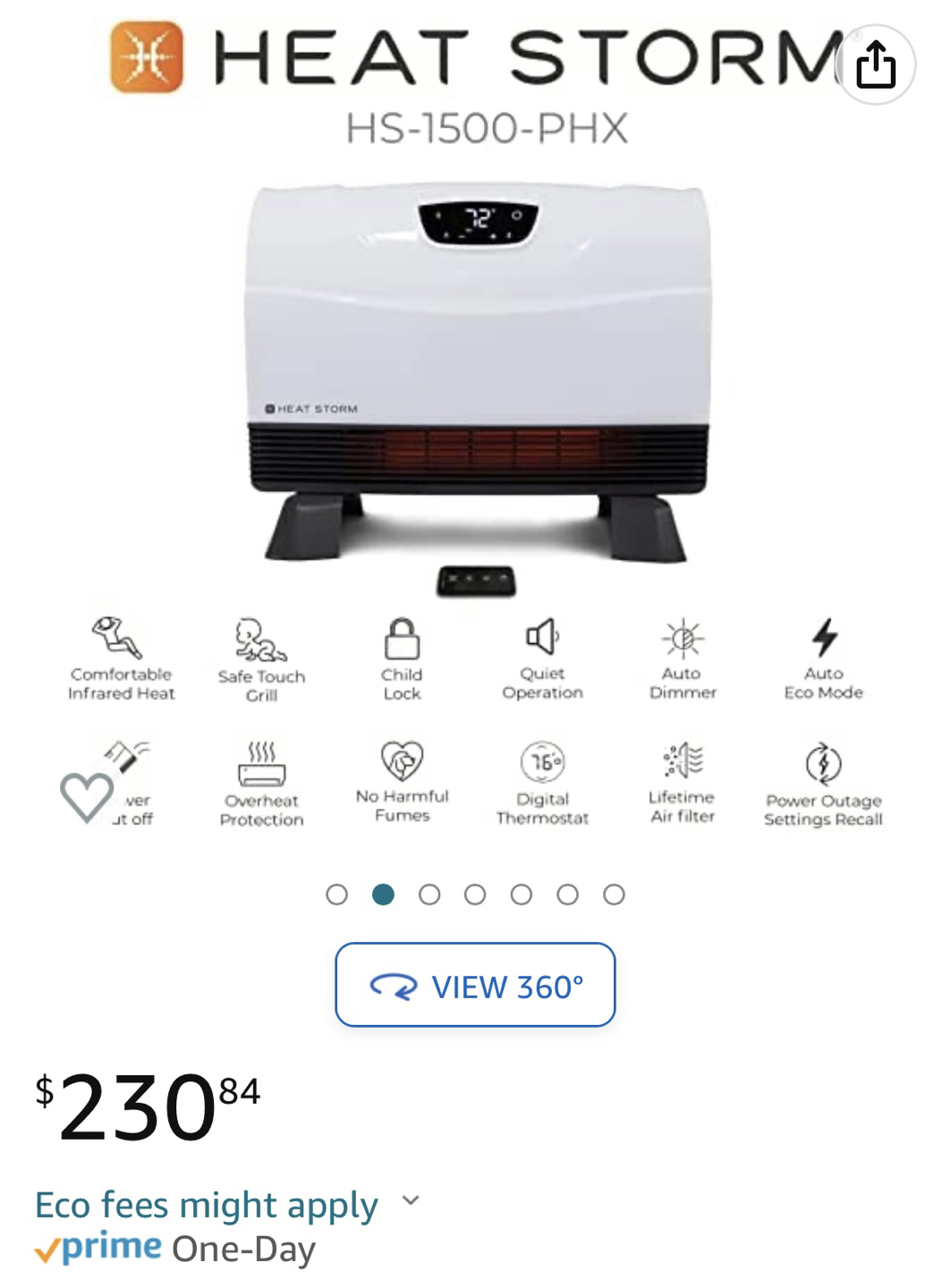Screen dimensions: 951x1288
Task: Jump to first image dot
Action: click(x=336, y=894)
